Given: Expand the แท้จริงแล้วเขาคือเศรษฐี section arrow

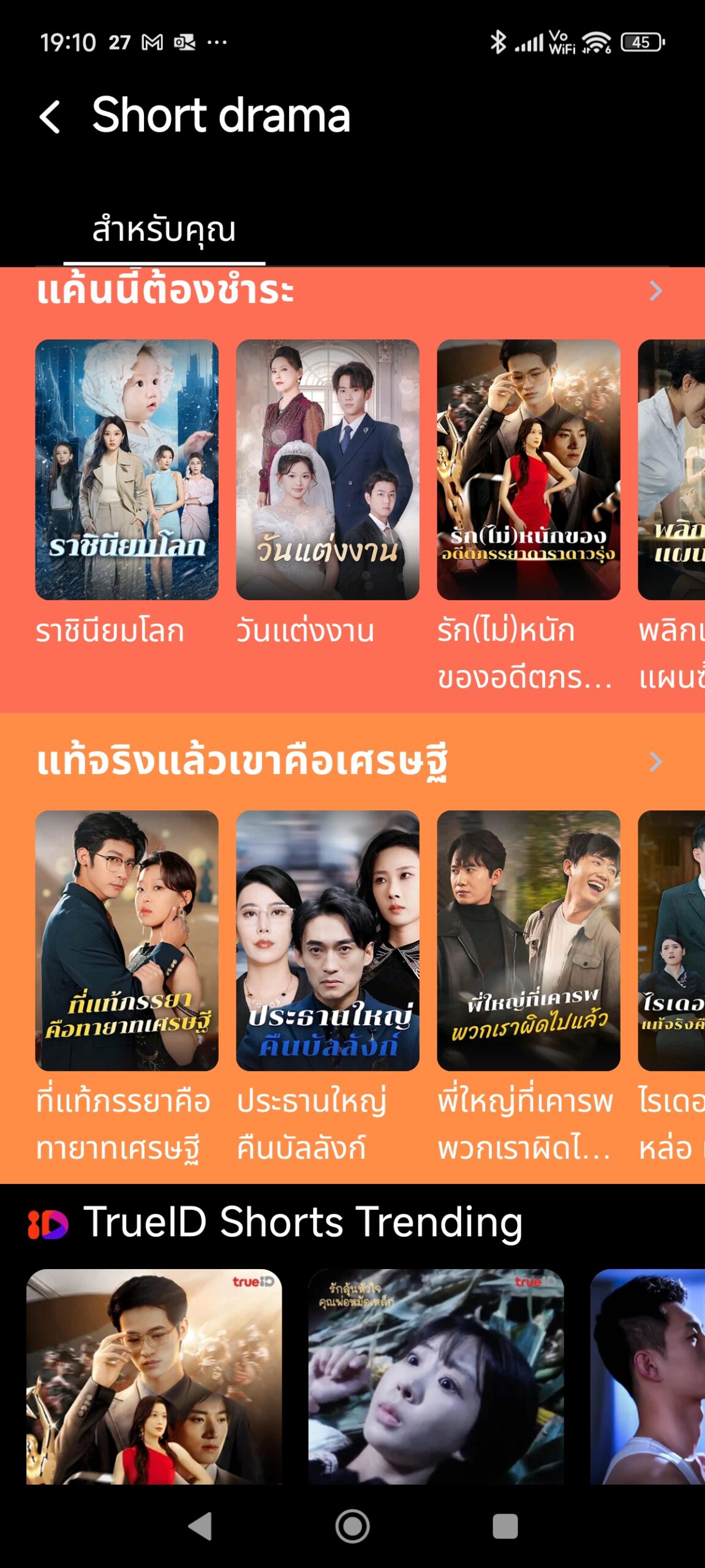Looking at the screenshot, I should 655,762.
